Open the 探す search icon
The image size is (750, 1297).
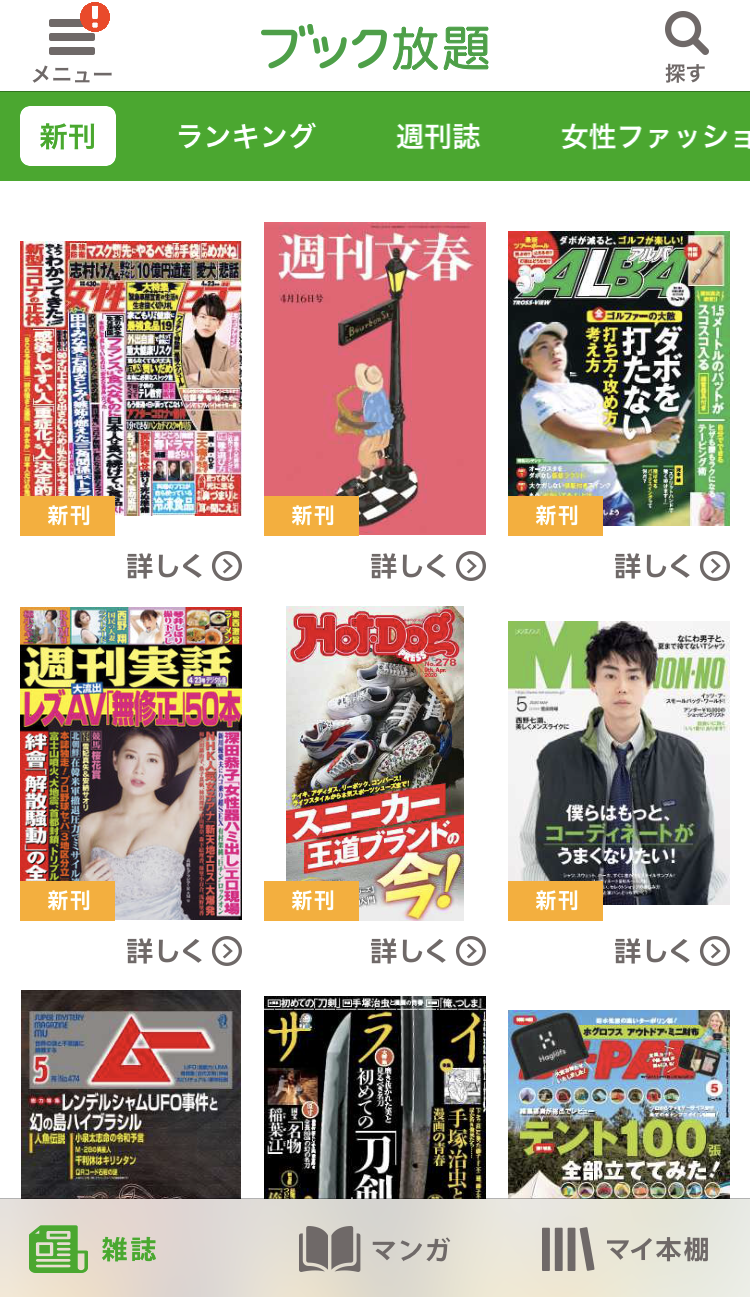pos(686,47)
